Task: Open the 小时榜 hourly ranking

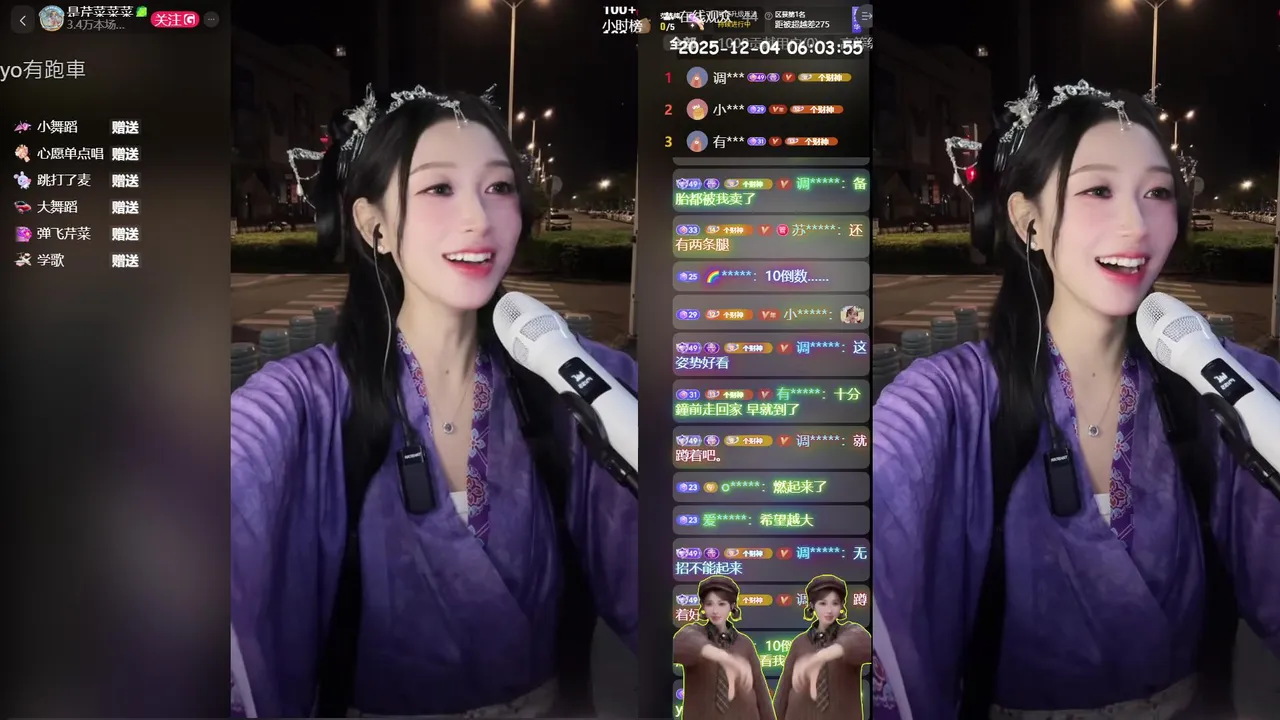Action: pyautogui.click(x=624, y=26)
